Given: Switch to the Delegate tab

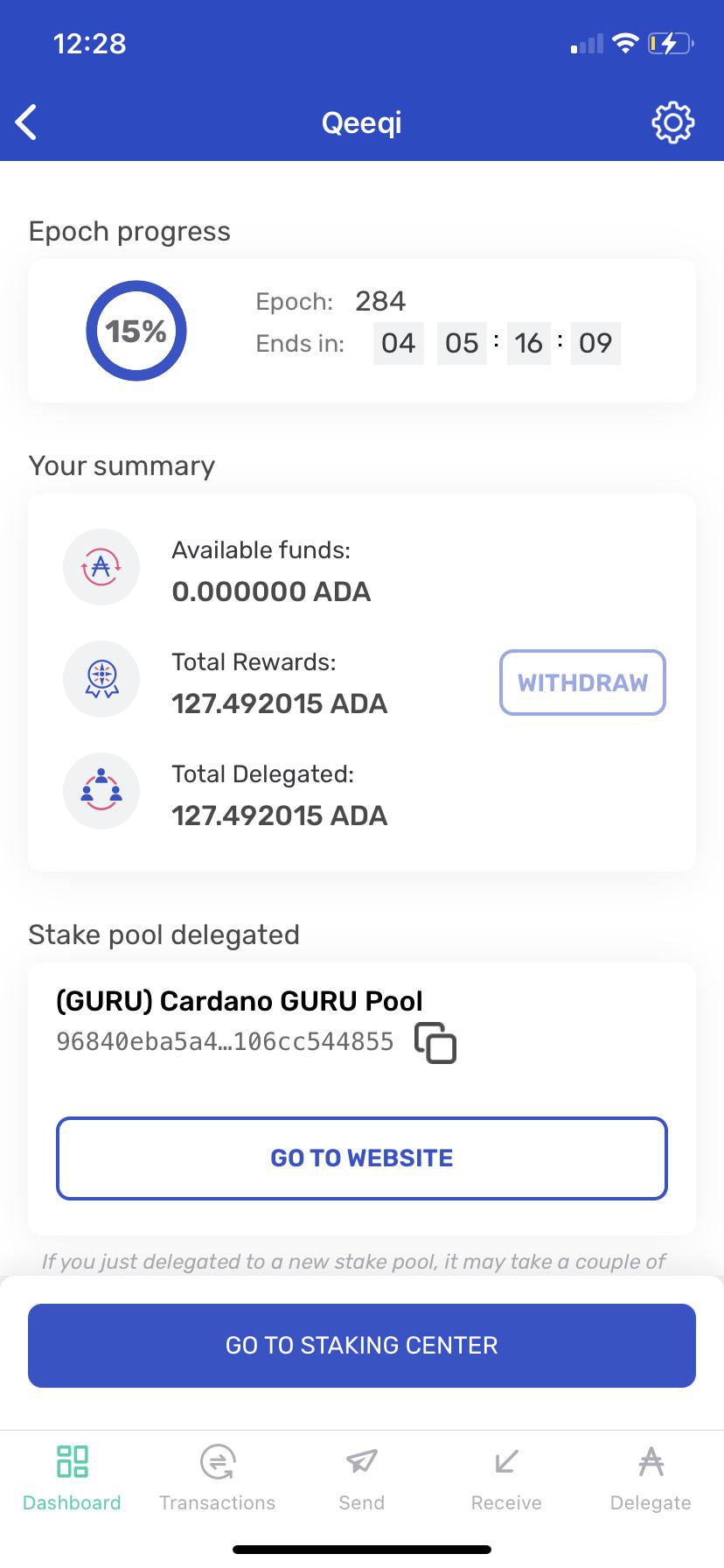Looking at the screenshot, I should pos(651,1477).
